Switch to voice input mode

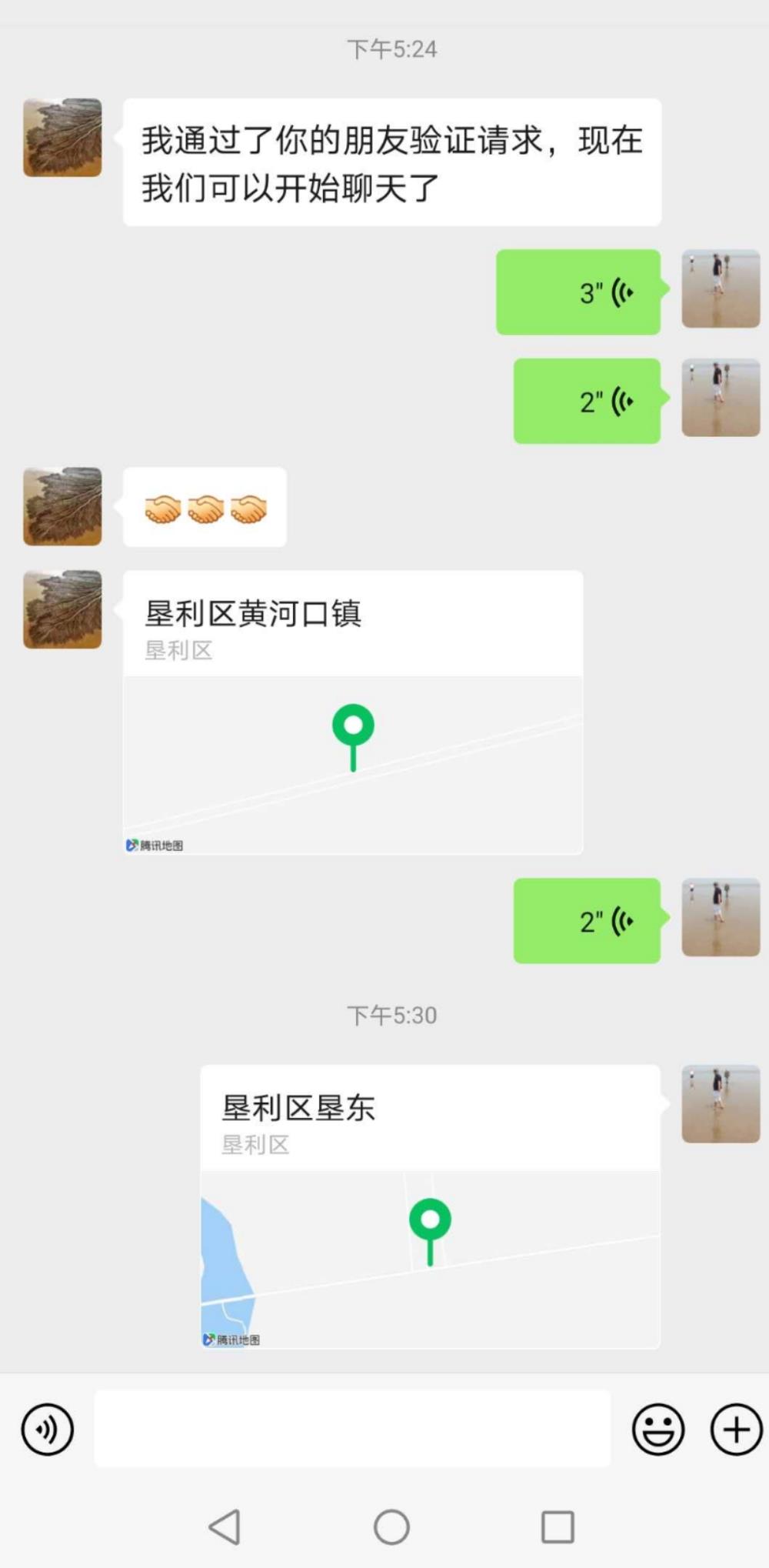pos(48,1430)
